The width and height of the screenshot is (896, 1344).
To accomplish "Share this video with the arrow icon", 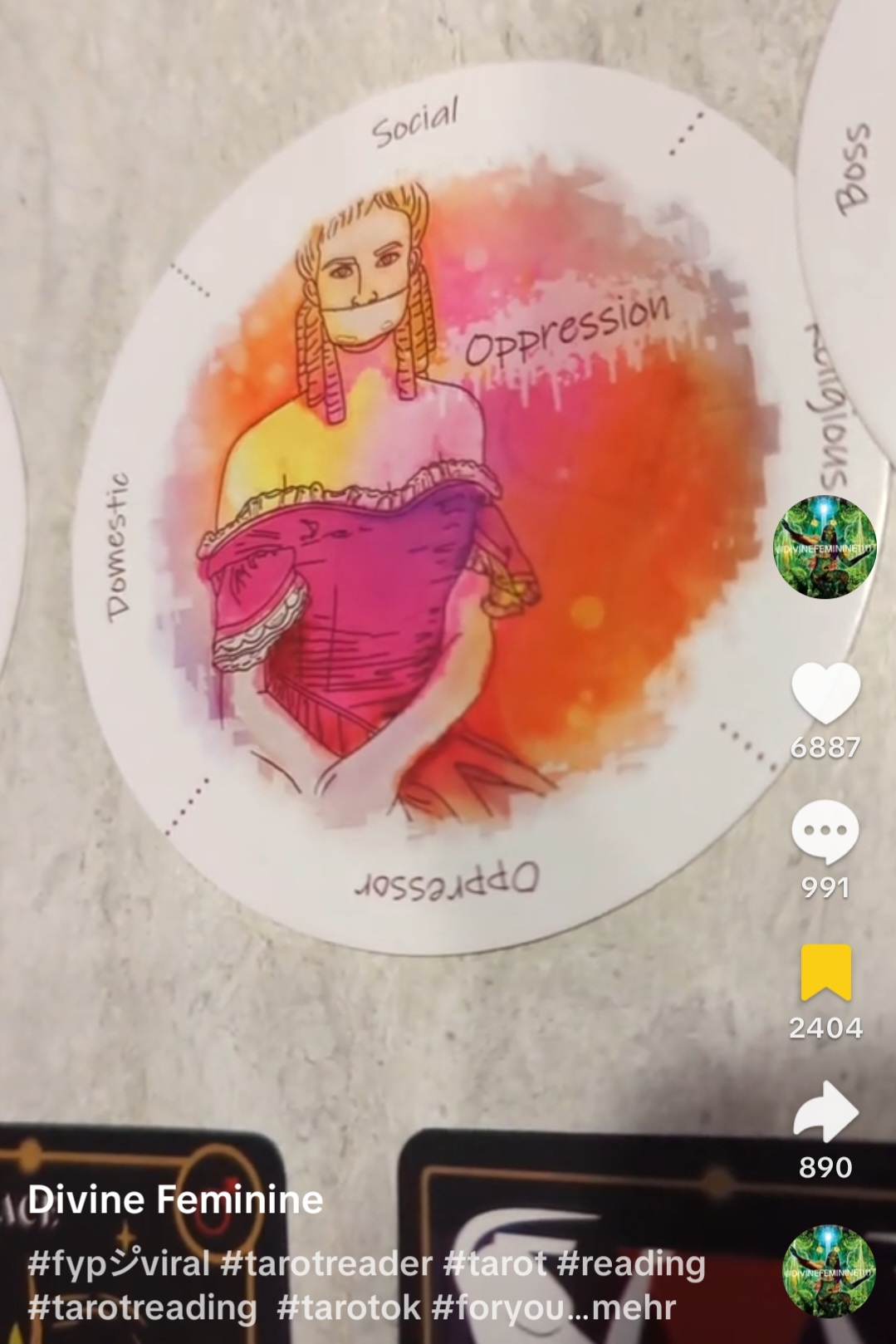I will coord(825,1112).
